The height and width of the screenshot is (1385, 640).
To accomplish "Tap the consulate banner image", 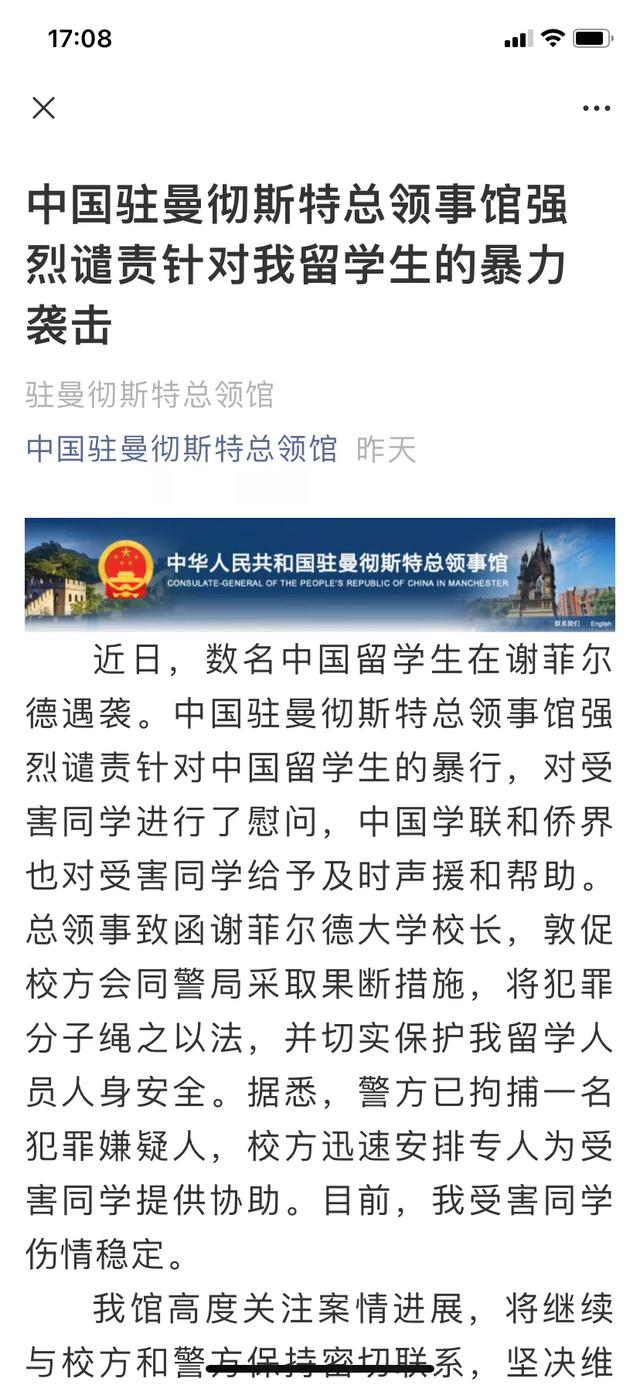I will 320,574.
